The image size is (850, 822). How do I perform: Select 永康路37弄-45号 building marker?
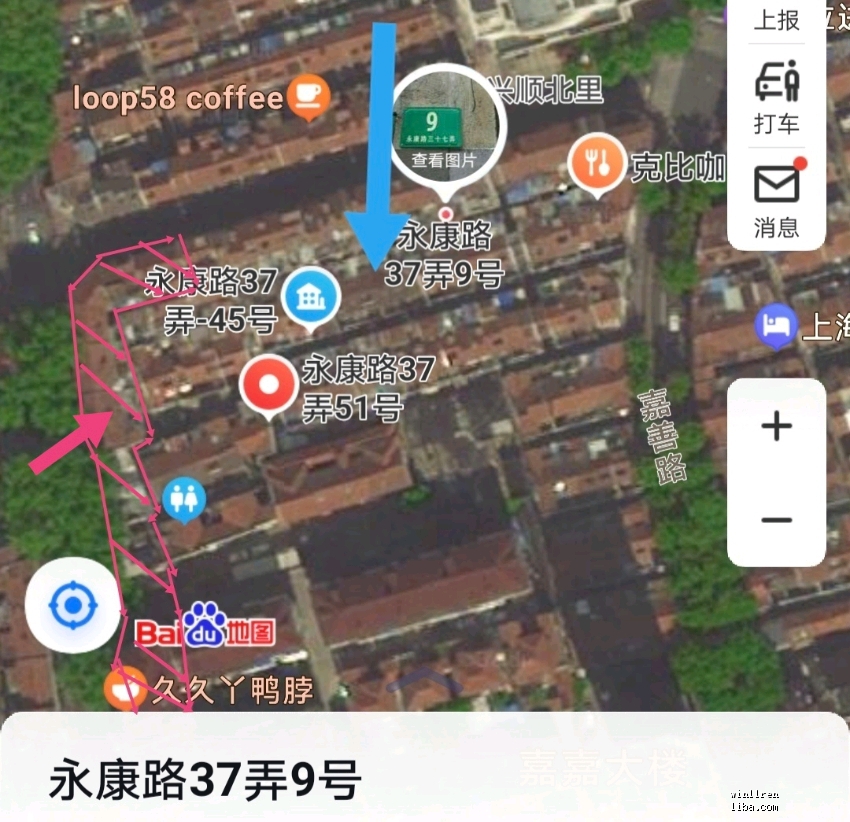(x=310, y=297)
